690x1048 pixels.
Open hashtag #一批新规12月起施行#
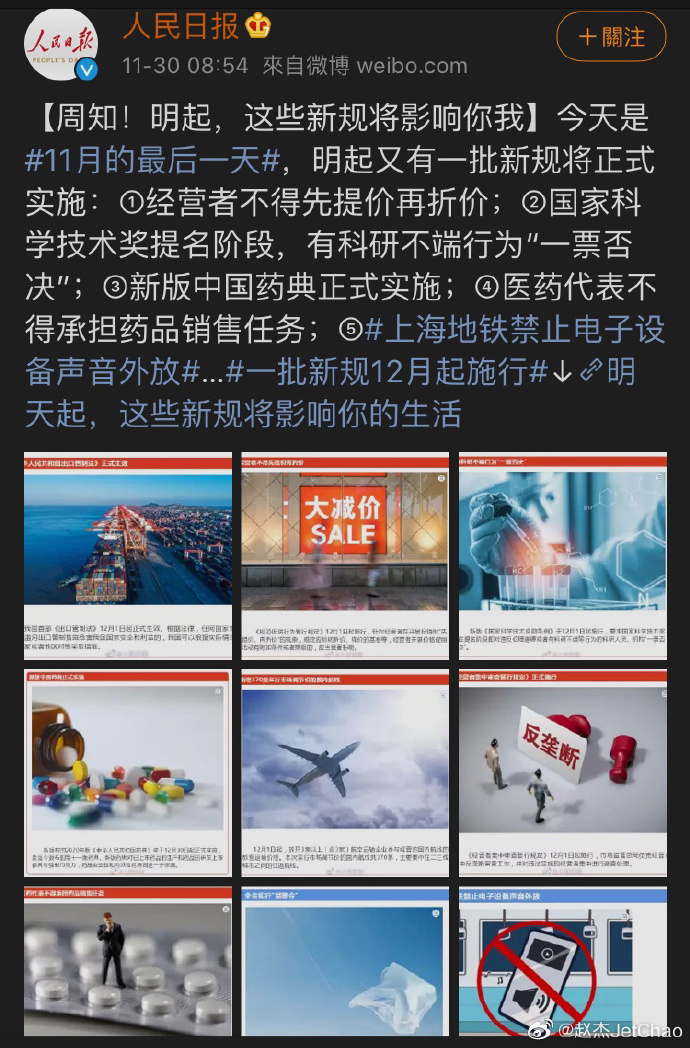click(x=385, y=371)
